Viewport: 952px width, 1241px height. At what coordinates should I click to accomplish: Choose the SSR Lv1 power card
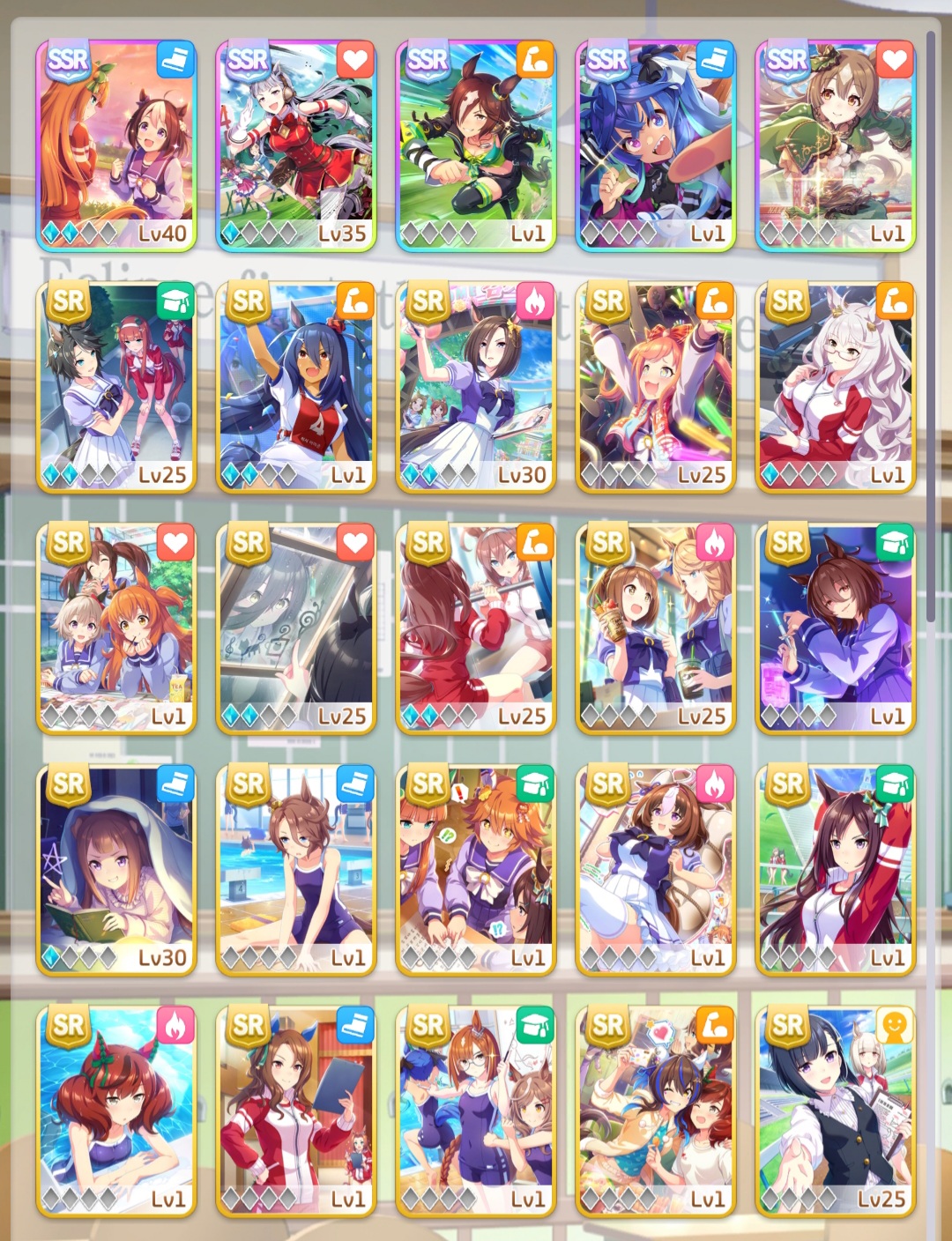[x=476, y=145]
